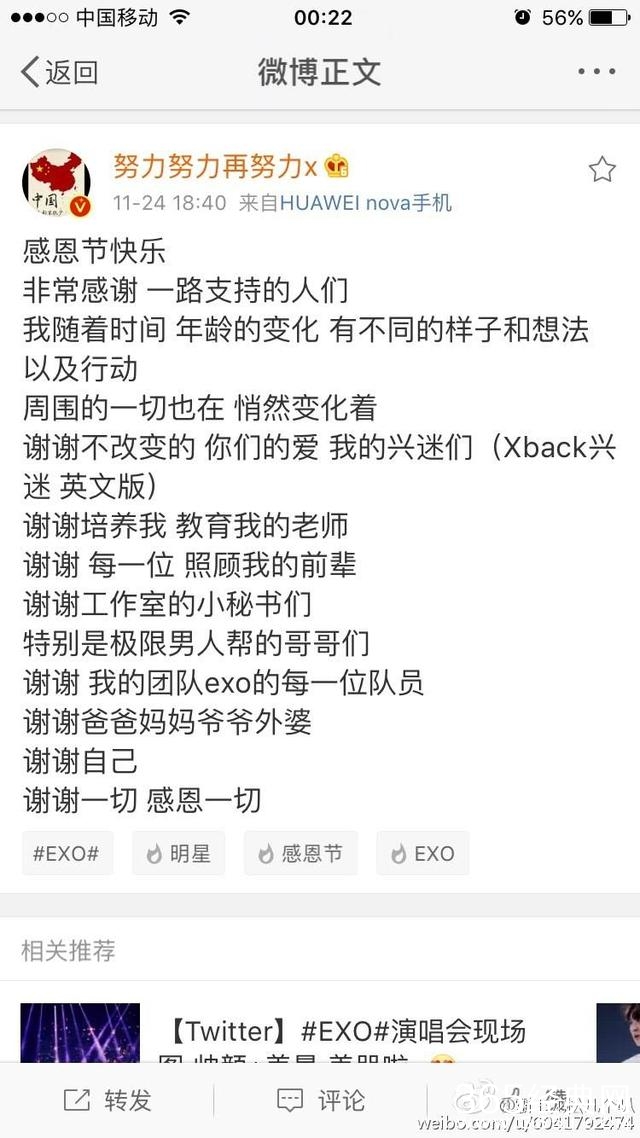Select the #EXO# topic chip

coord(66,853)
